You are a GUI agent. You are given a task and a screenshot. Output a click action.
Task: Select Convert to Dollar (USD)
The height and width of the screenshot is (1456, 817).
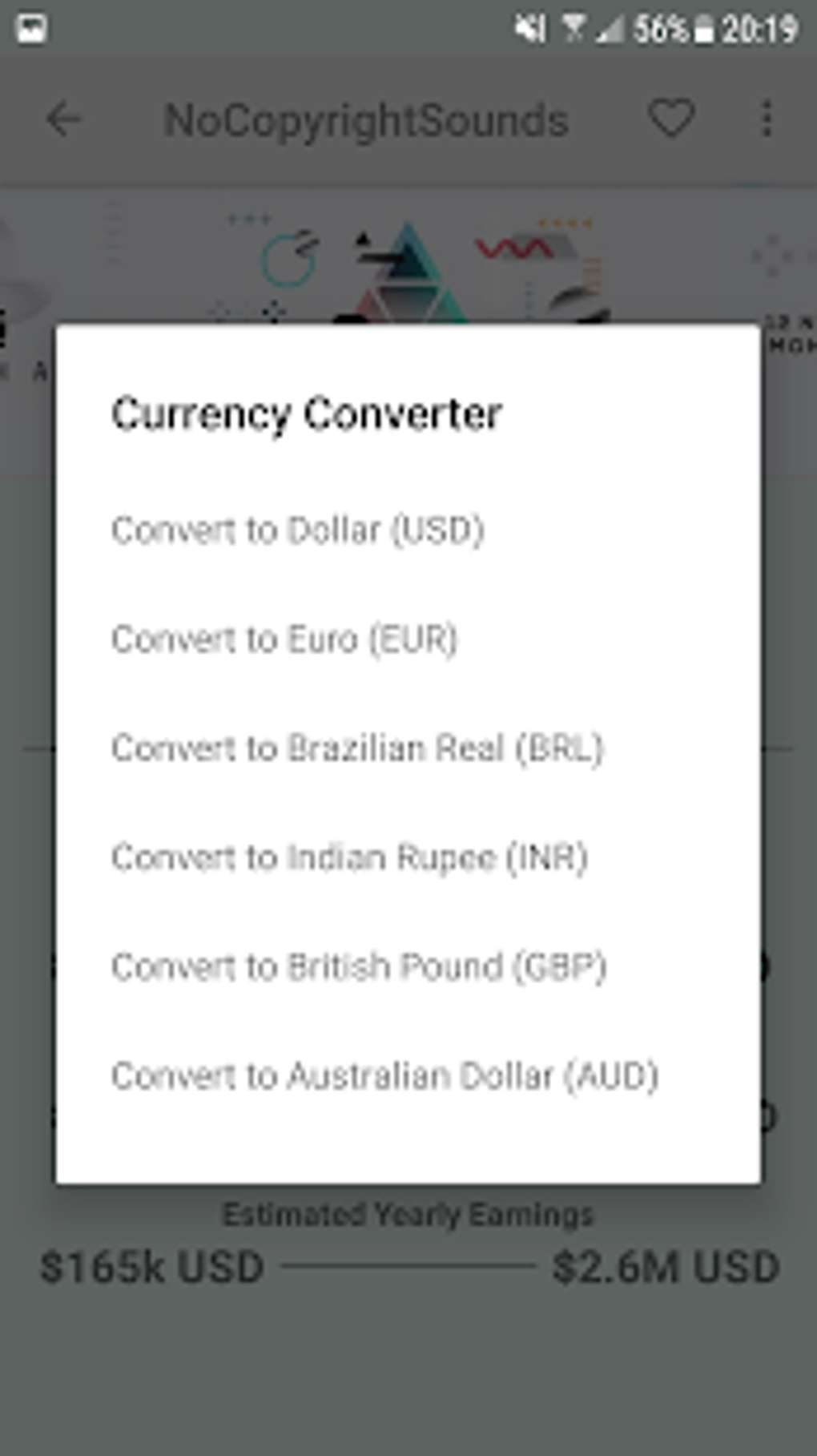pyautogui.click(x=297, y=530)
